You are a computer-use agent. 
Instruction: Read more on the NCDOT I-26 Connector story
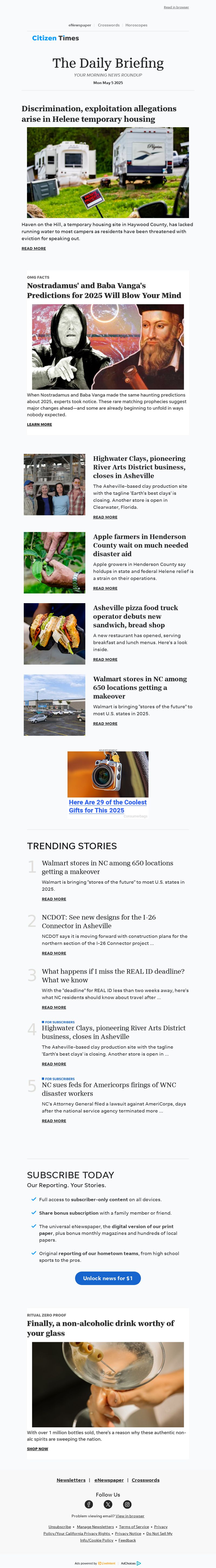pyautogui.click(x=54, y=953)
